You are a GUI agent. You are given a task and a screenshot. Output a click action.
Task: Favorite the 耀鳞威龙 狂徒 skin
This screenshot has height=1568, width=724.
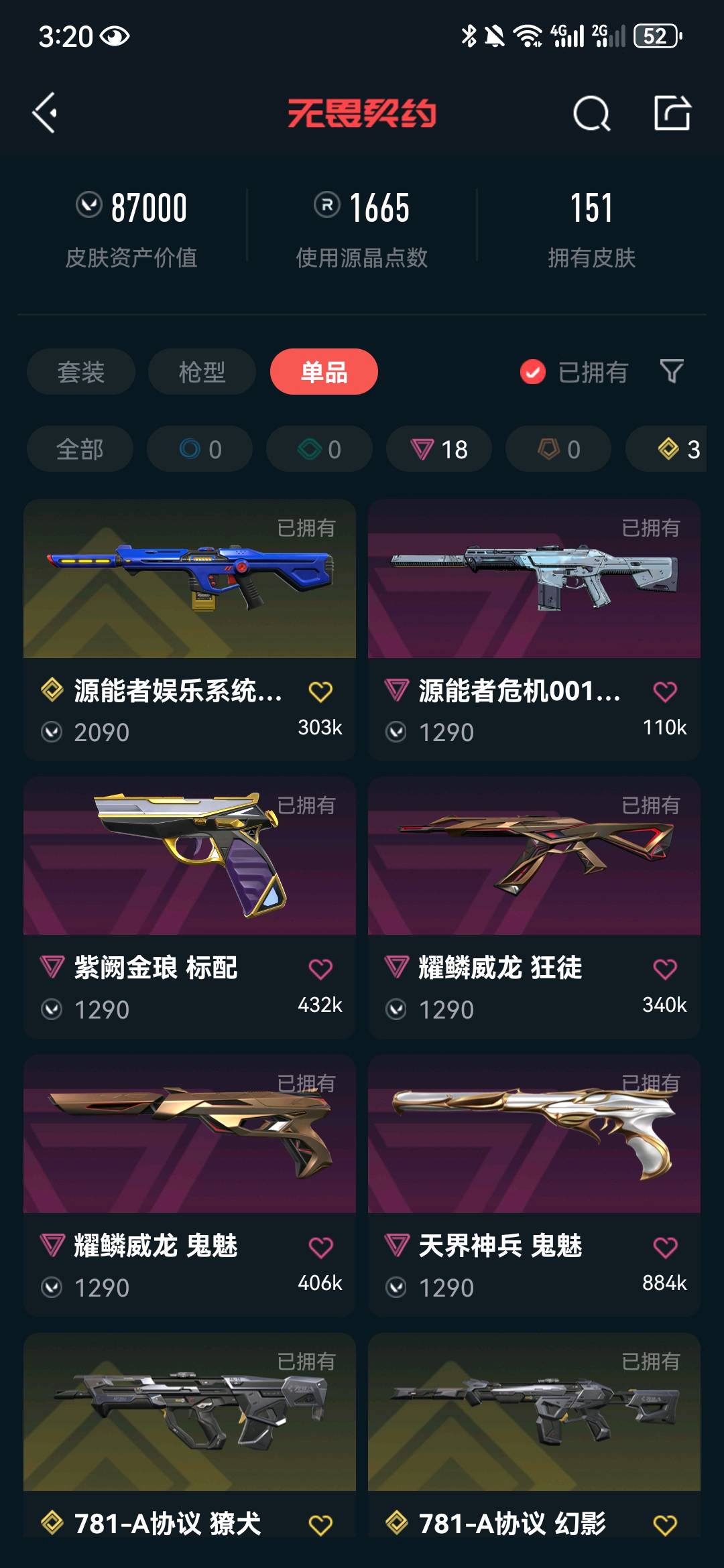[x=665, y=969]
